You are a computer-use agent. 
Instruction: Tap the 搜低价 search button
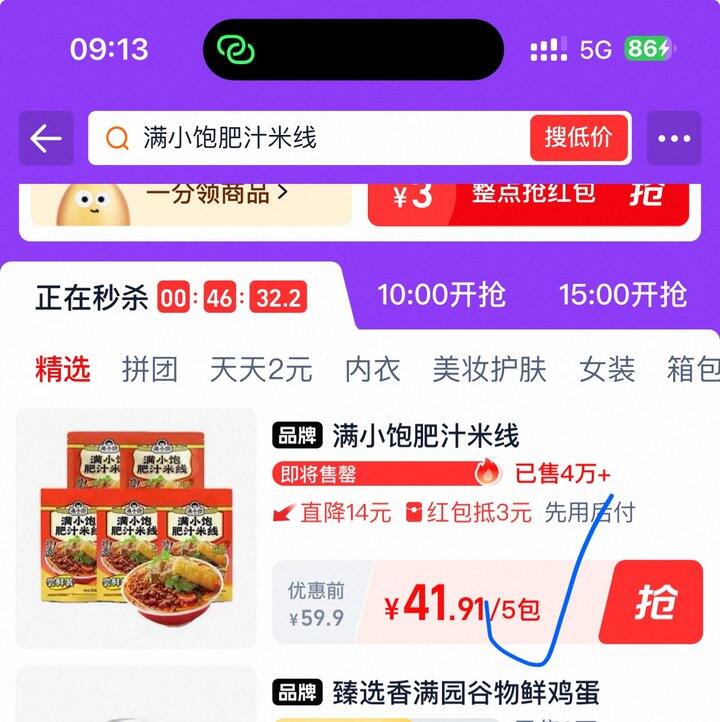(578, 138)
